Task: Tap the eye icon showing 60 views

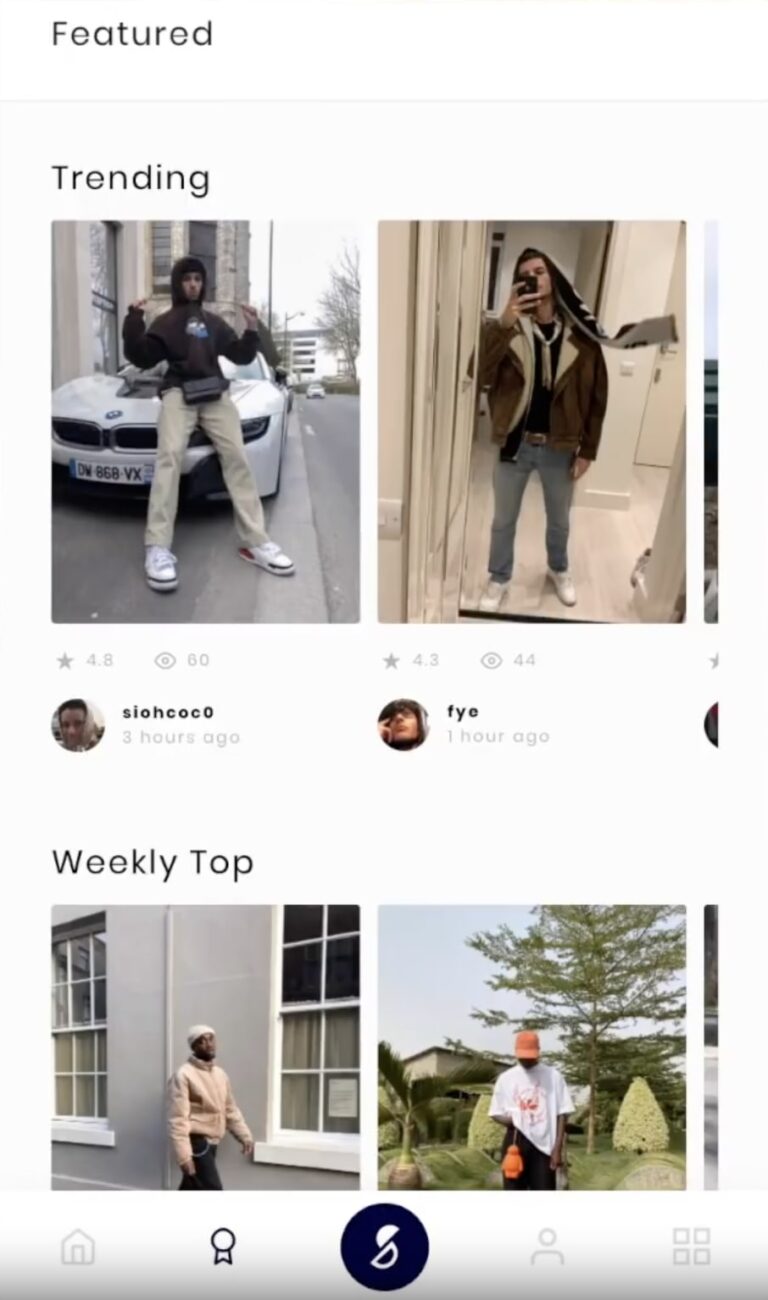Action: 166,660
